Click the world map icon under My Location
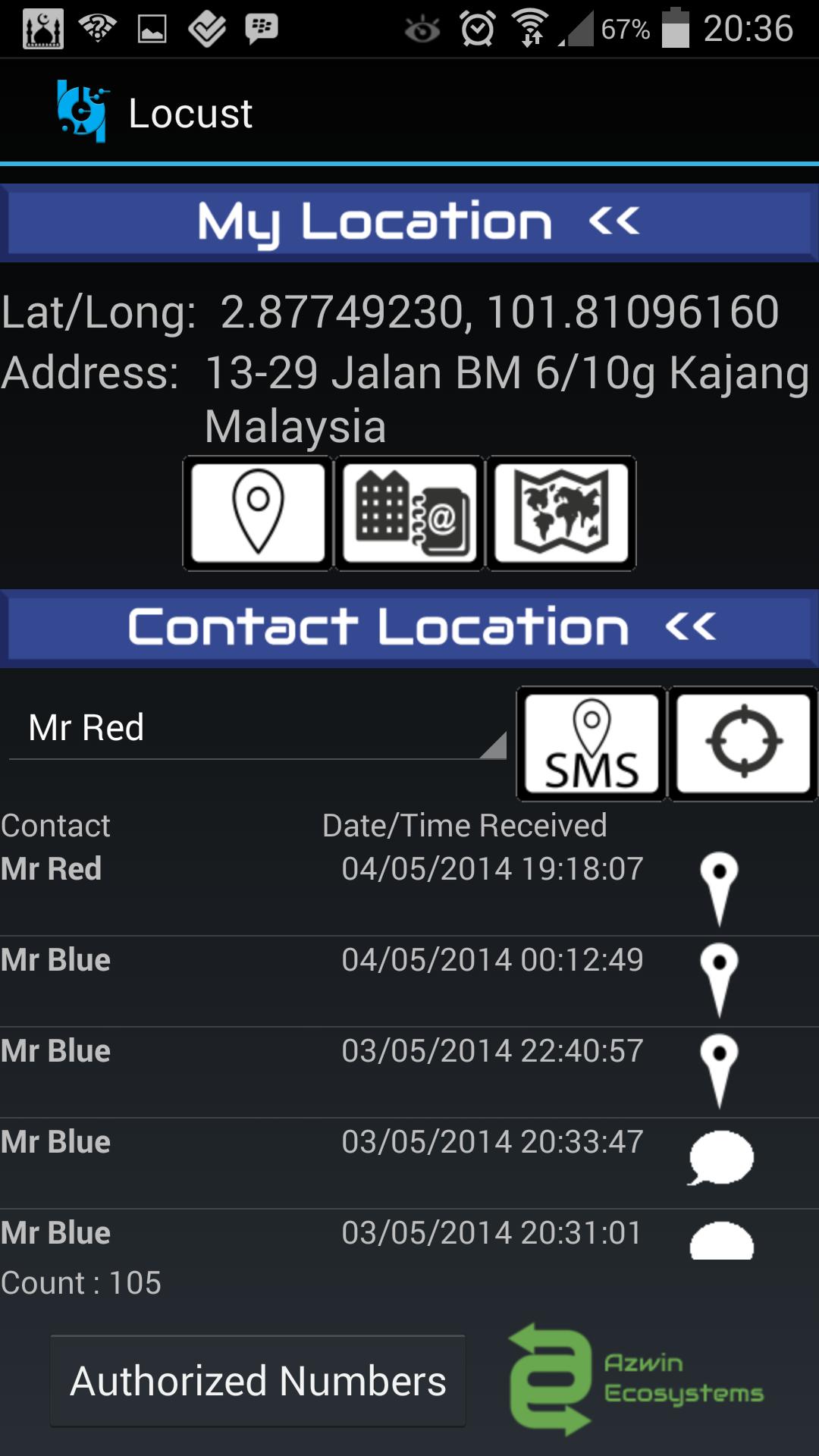Viewport: 819px width, 1456px height. pos(561,511)
